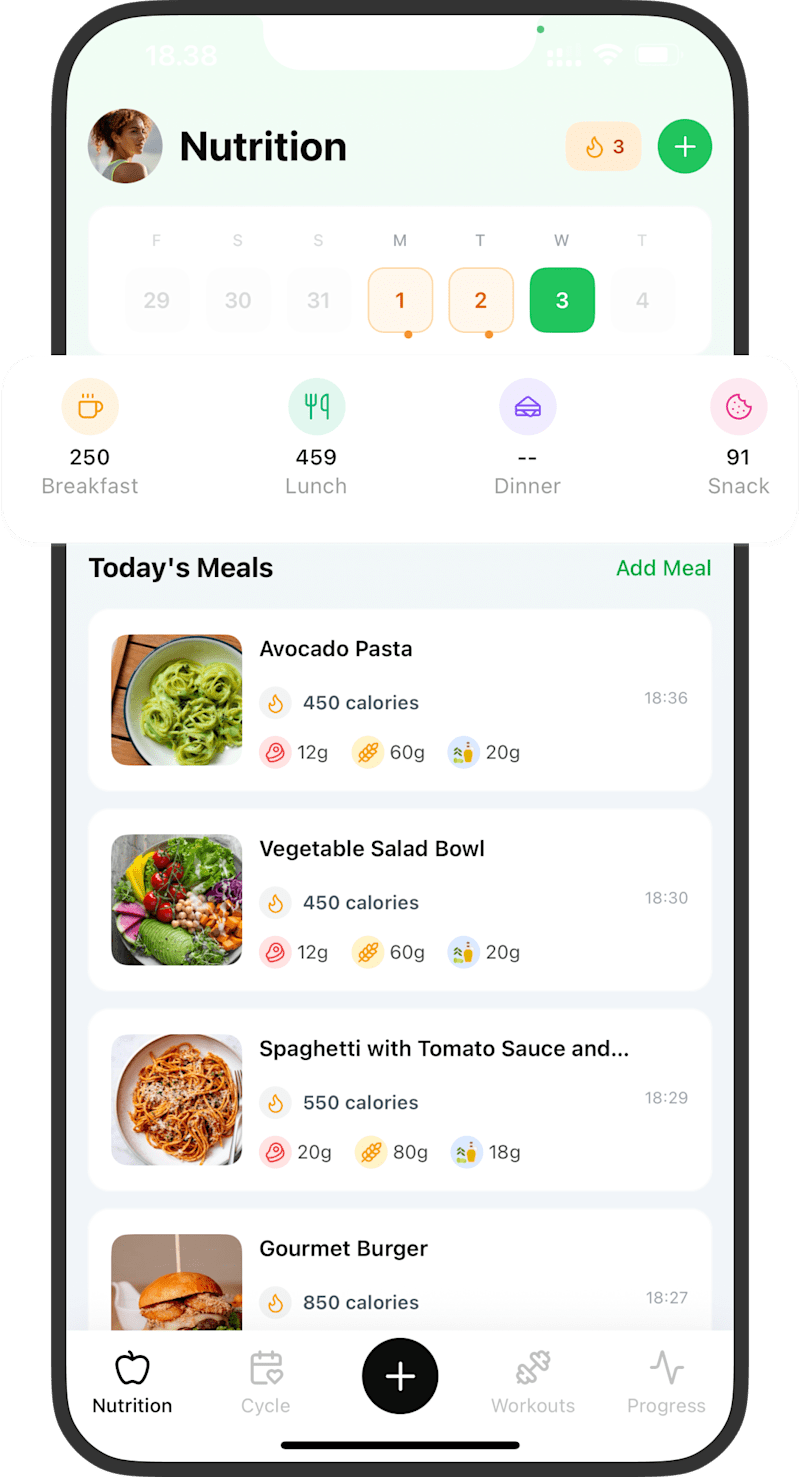Open the Breakfast meal category

90,438
